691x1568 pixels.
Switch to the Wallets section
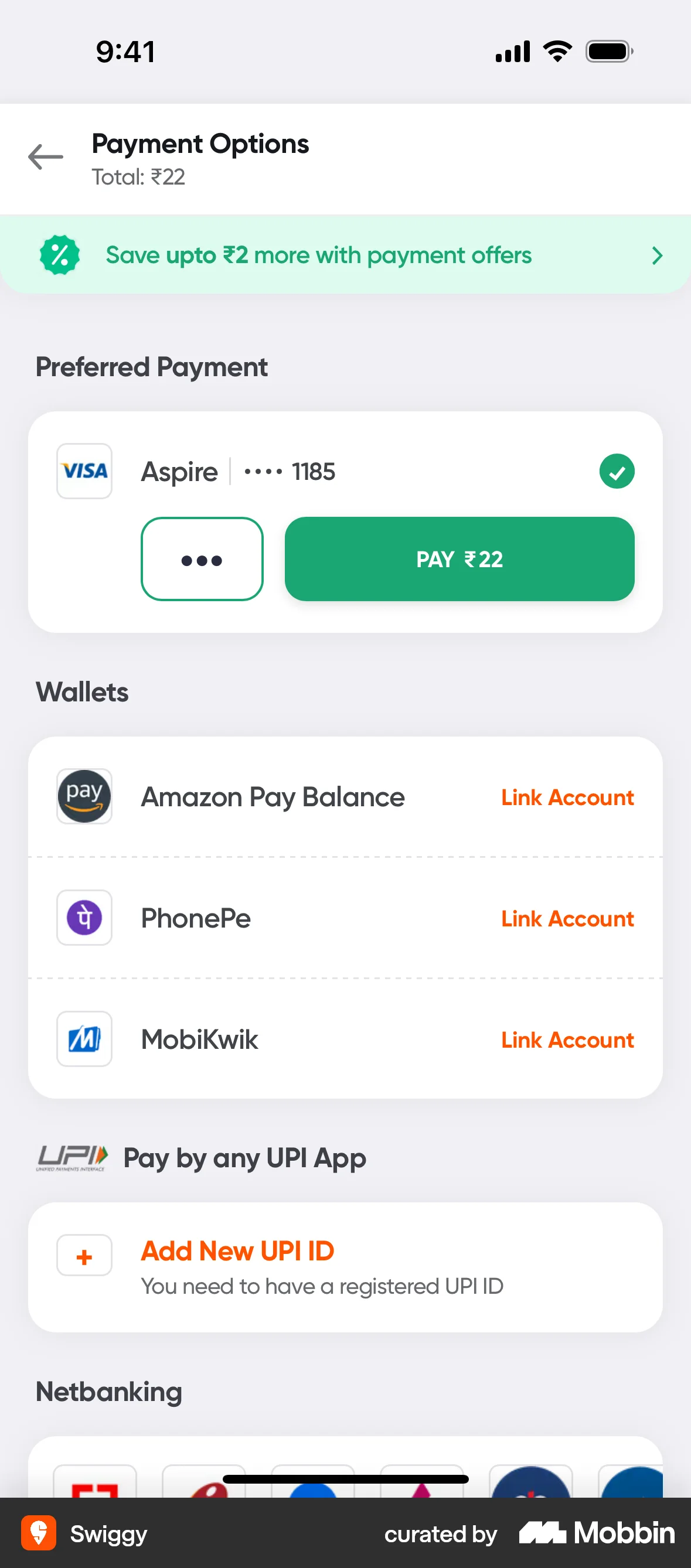[x=81, y=691]
